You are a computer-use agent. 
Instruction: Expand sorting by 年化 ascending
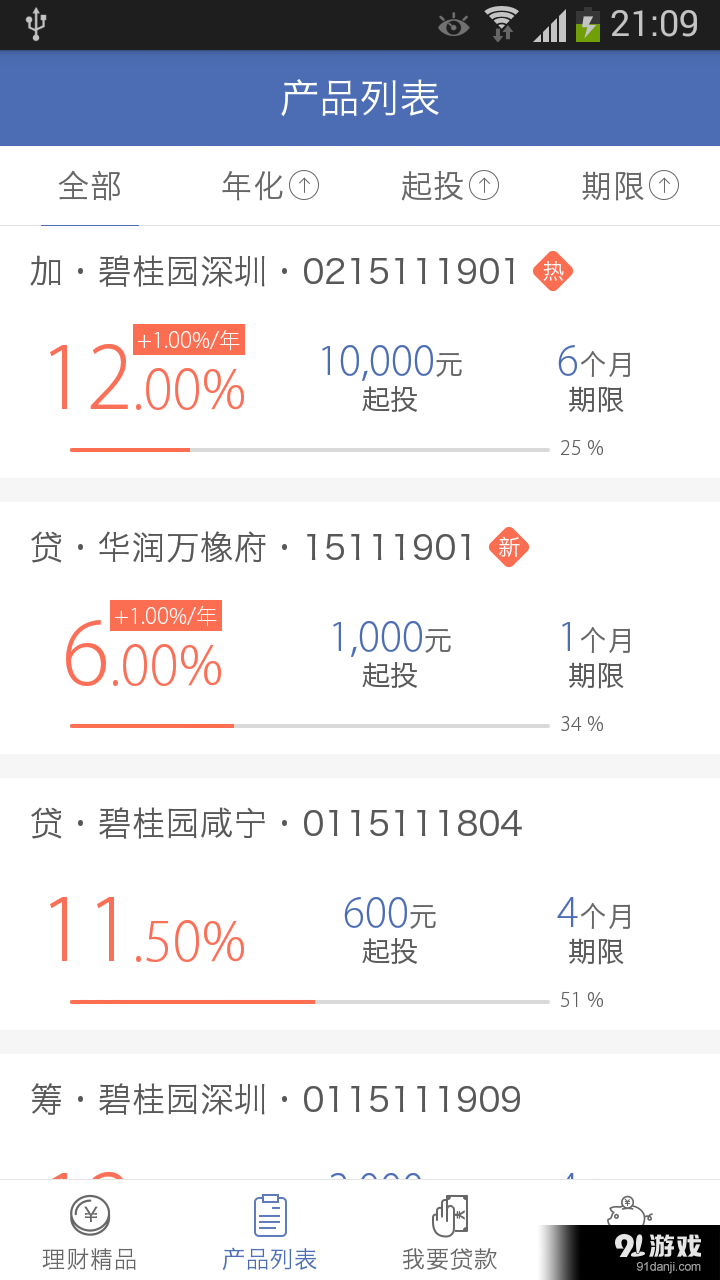click(x=269, y=185)
